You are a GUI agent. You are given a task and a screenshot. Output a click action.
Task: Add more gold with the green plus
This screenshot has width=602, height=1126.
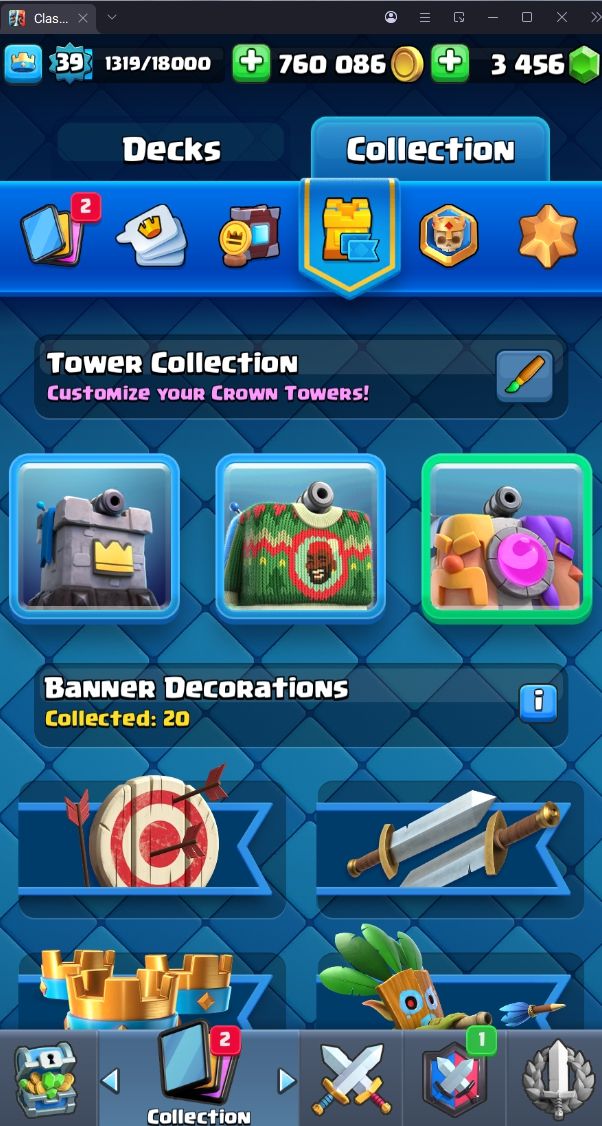pos(252,64)
